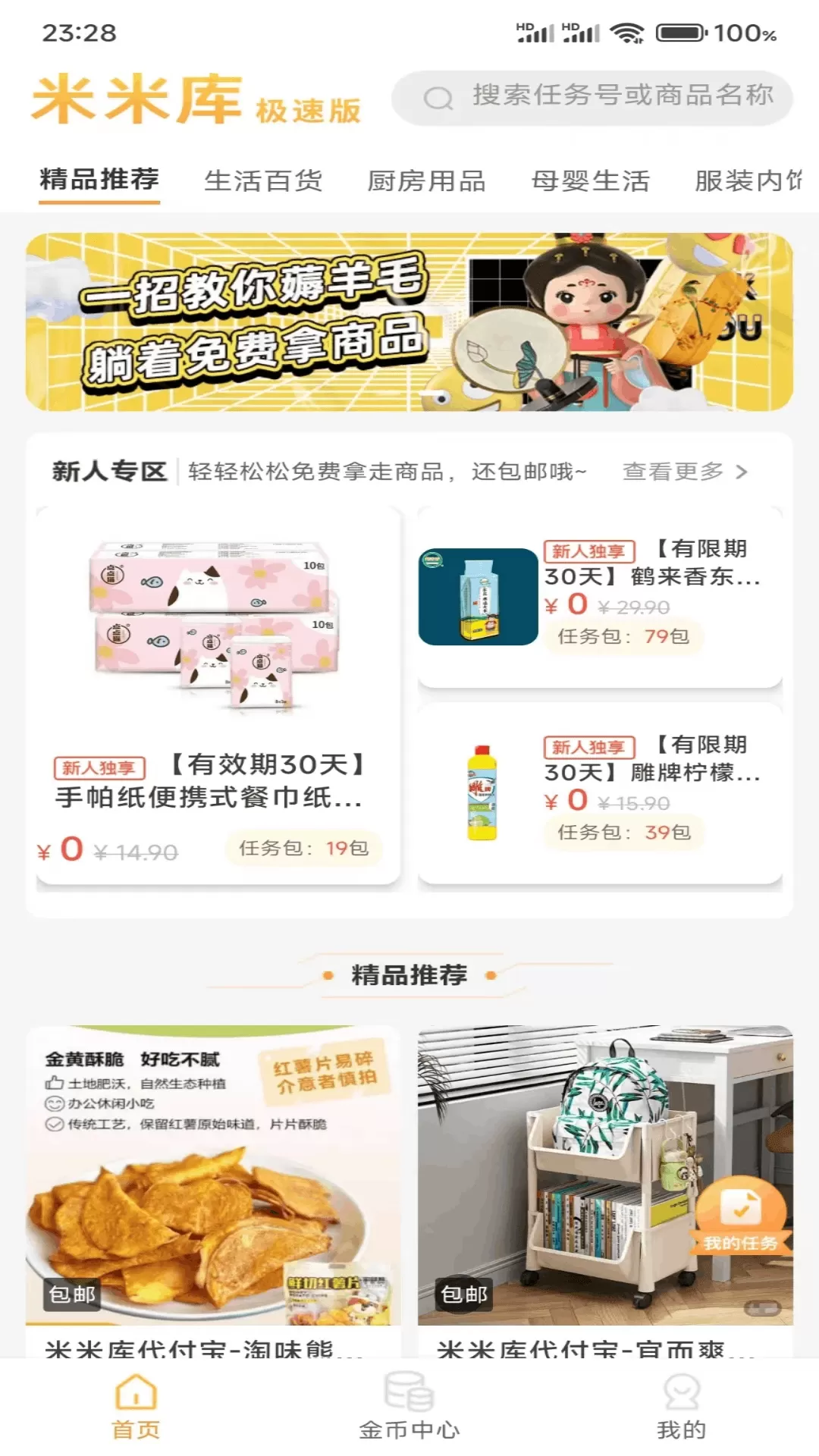The height and width of the screenshot is (1456, 819).
Task: Tap 查看更多 in the 新人专区 section
Action: (685, 472)
